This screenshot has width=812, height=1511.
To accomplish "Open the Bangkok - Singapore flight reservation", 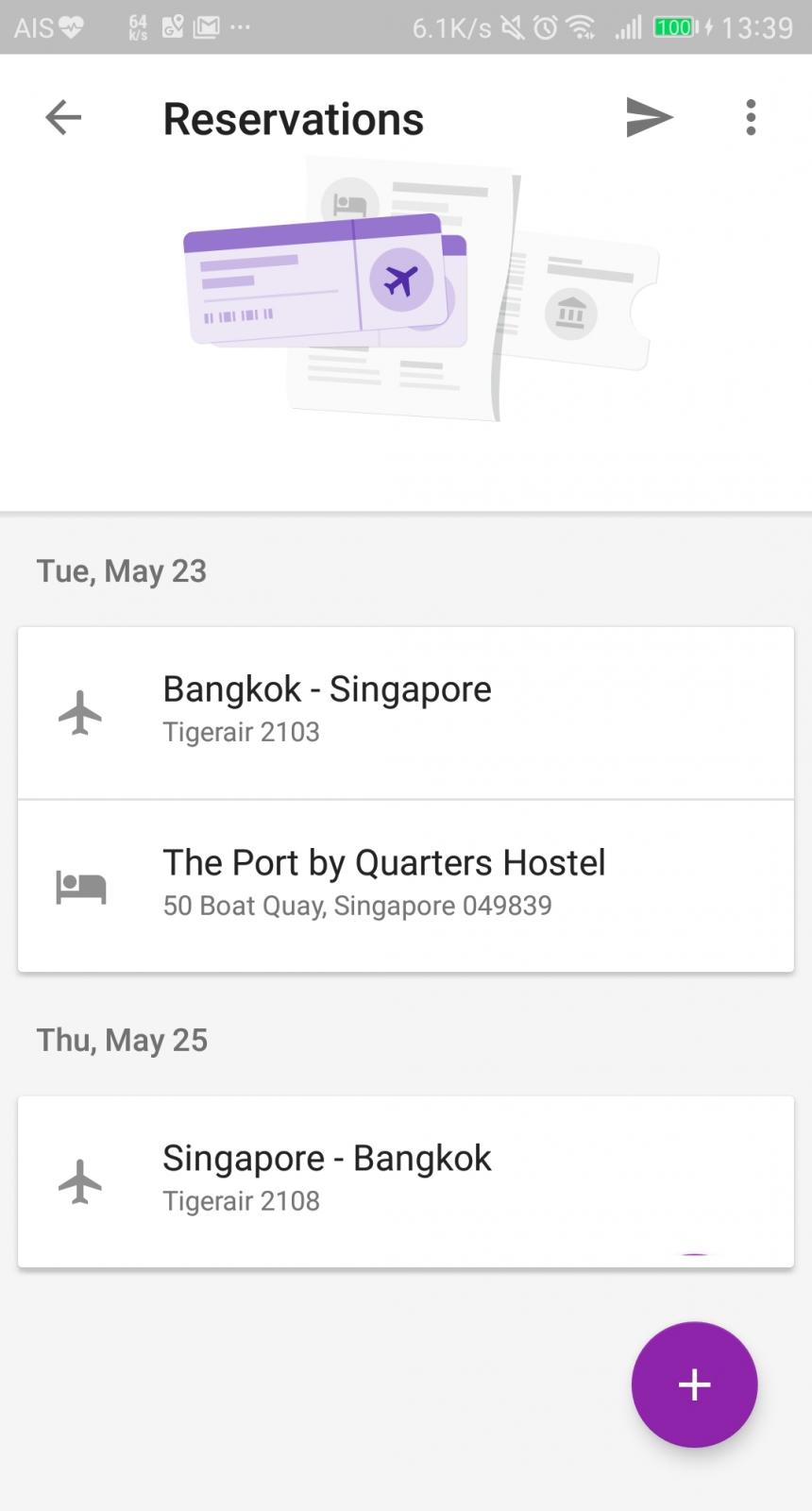I will [x=405, y=712].
